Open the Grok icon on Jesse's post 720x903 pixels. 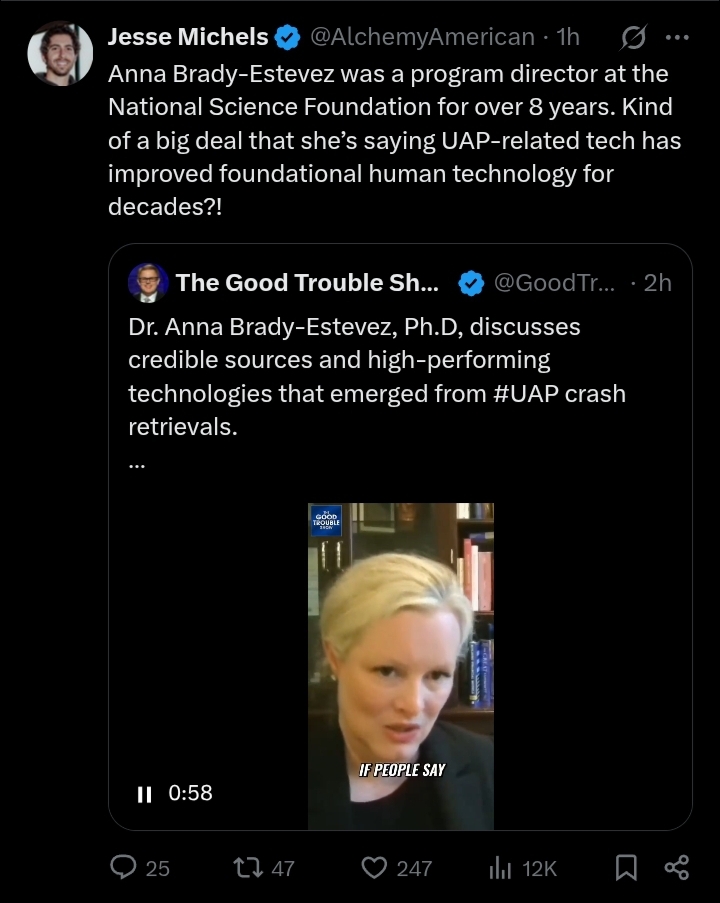tap(633, 38)
